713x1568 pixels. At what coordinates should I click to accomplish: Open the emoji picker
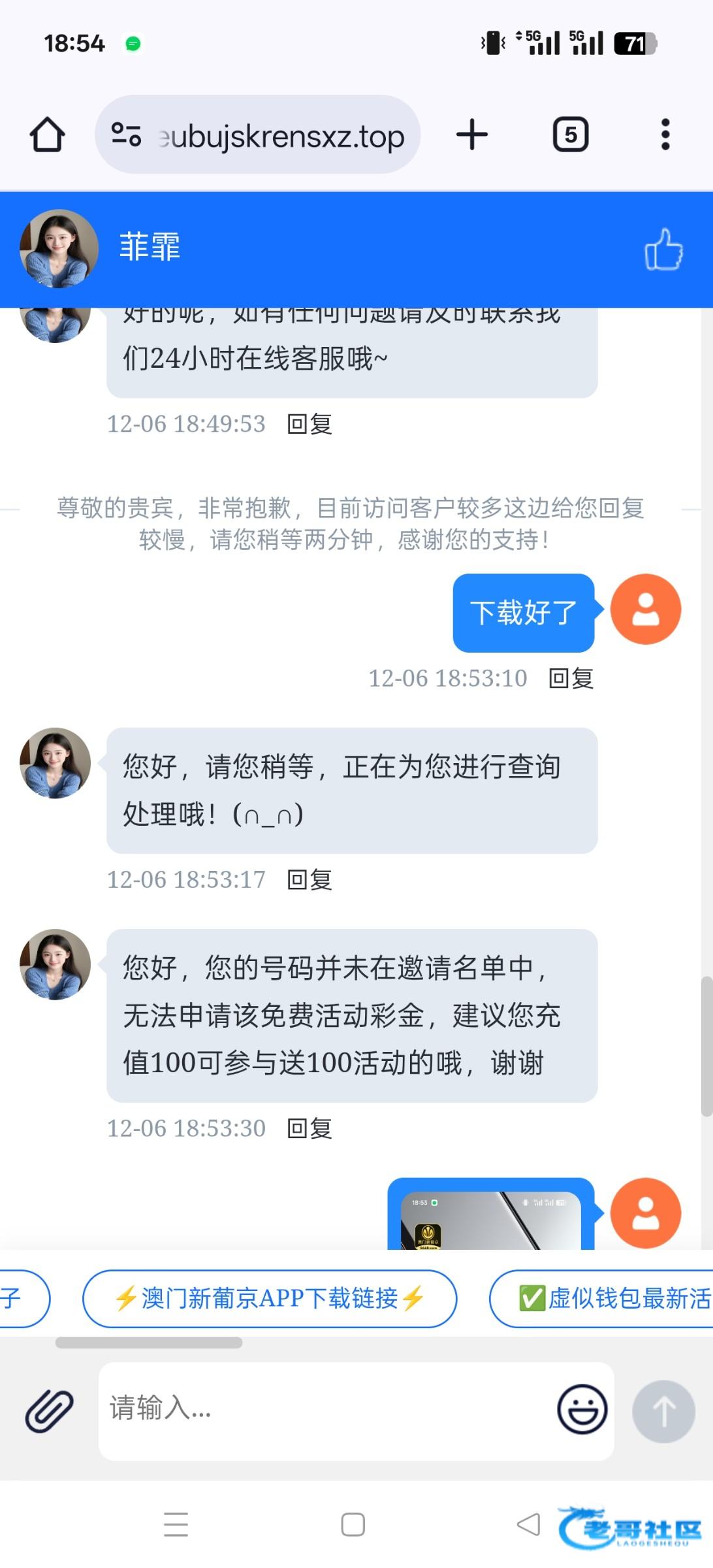(582, 1409)
